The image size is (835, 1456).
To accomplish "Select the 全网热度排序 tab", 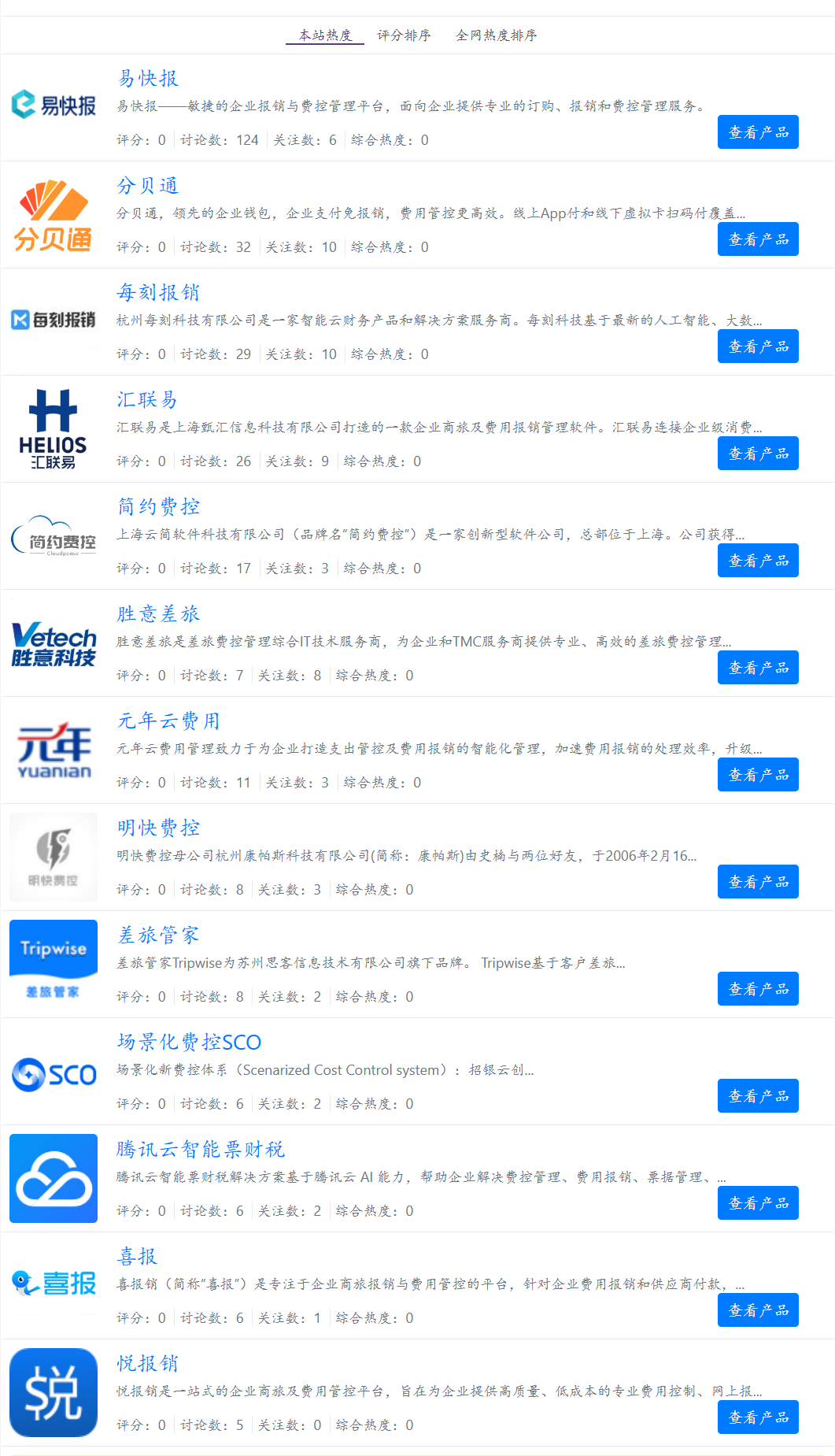I will coord(497,35).
